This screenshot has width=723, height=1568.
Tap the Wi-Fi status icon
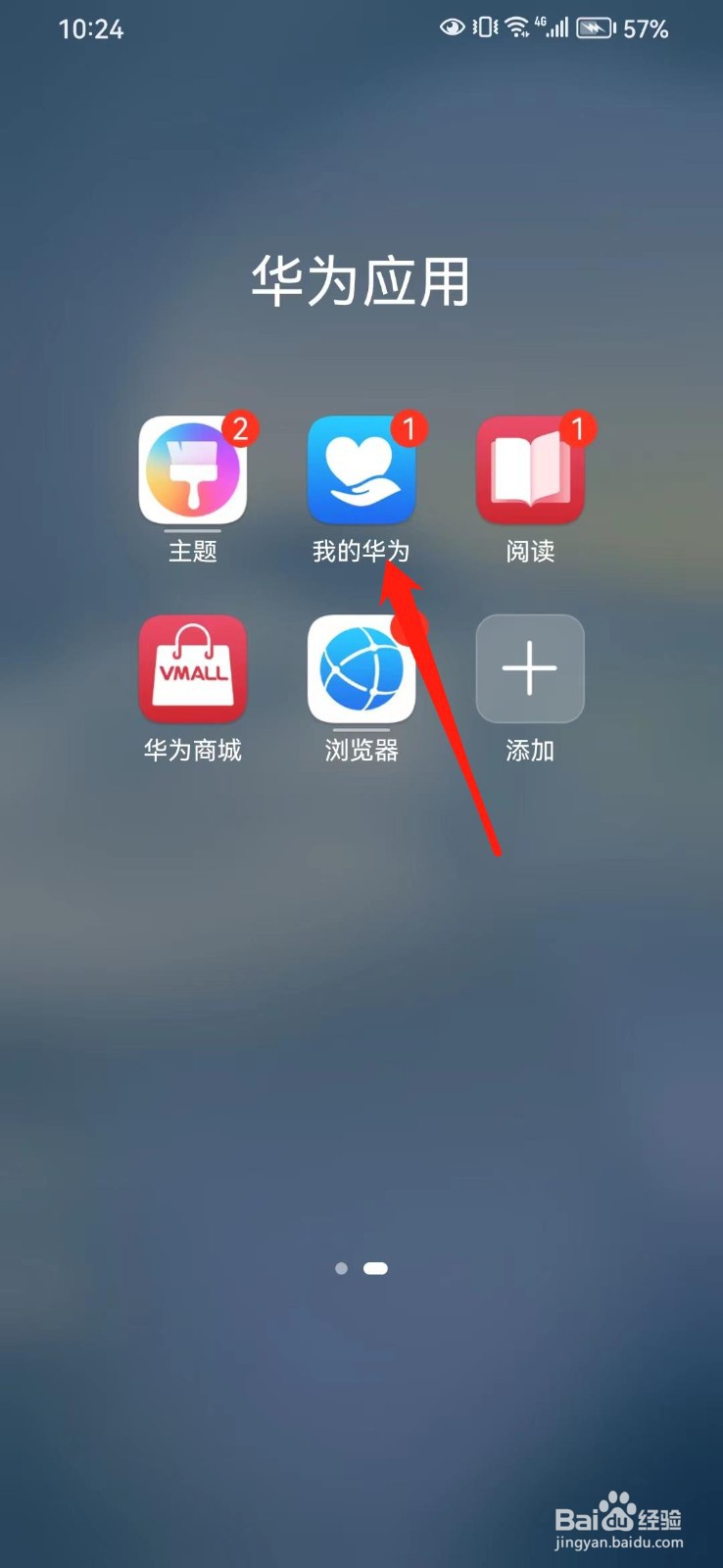click(x=519, y=26)
